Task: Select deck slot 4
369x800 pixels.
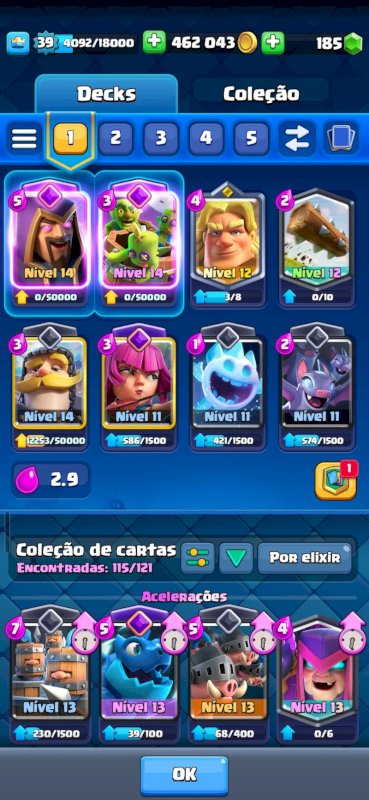Action: tap(206, 138)
